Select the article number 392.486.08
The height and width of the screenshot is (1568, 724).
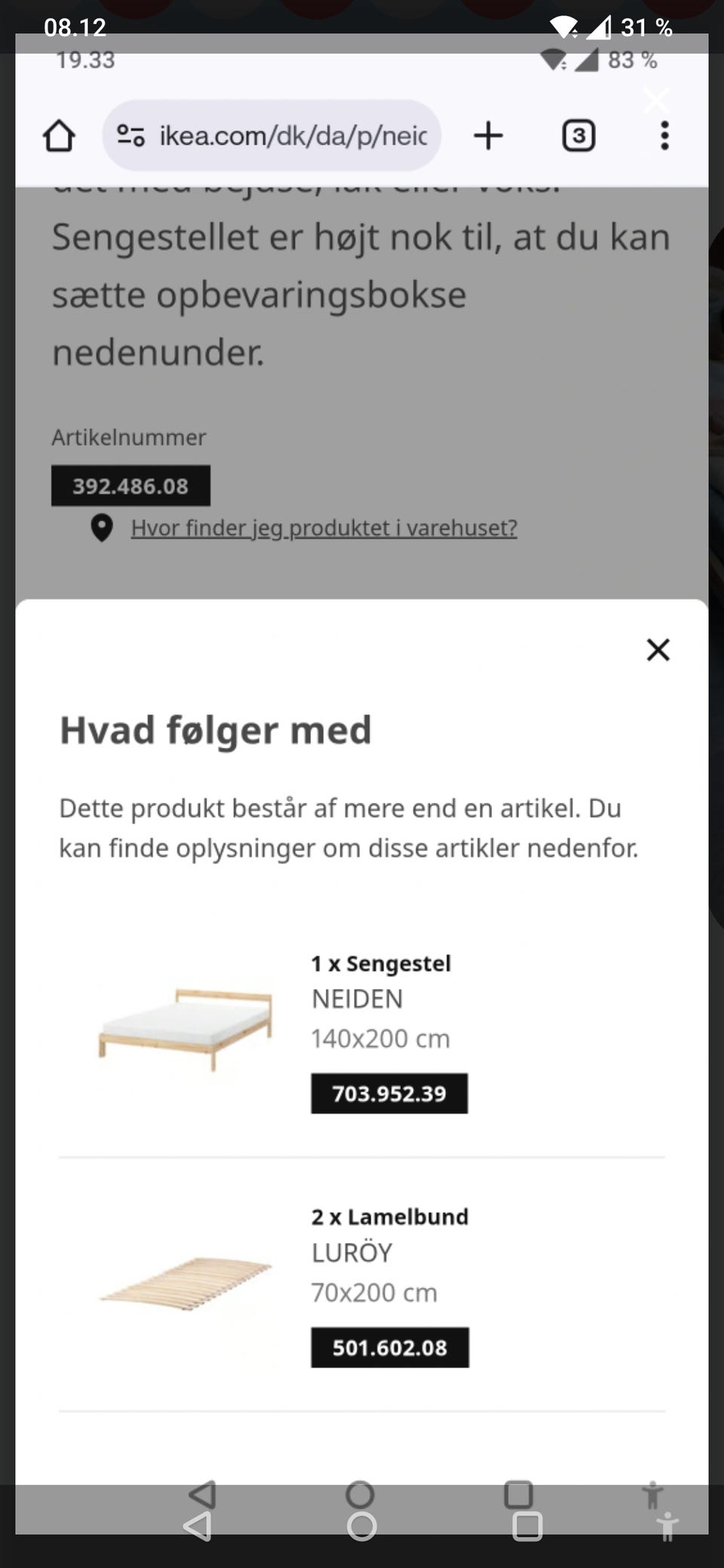coord(130,485)
